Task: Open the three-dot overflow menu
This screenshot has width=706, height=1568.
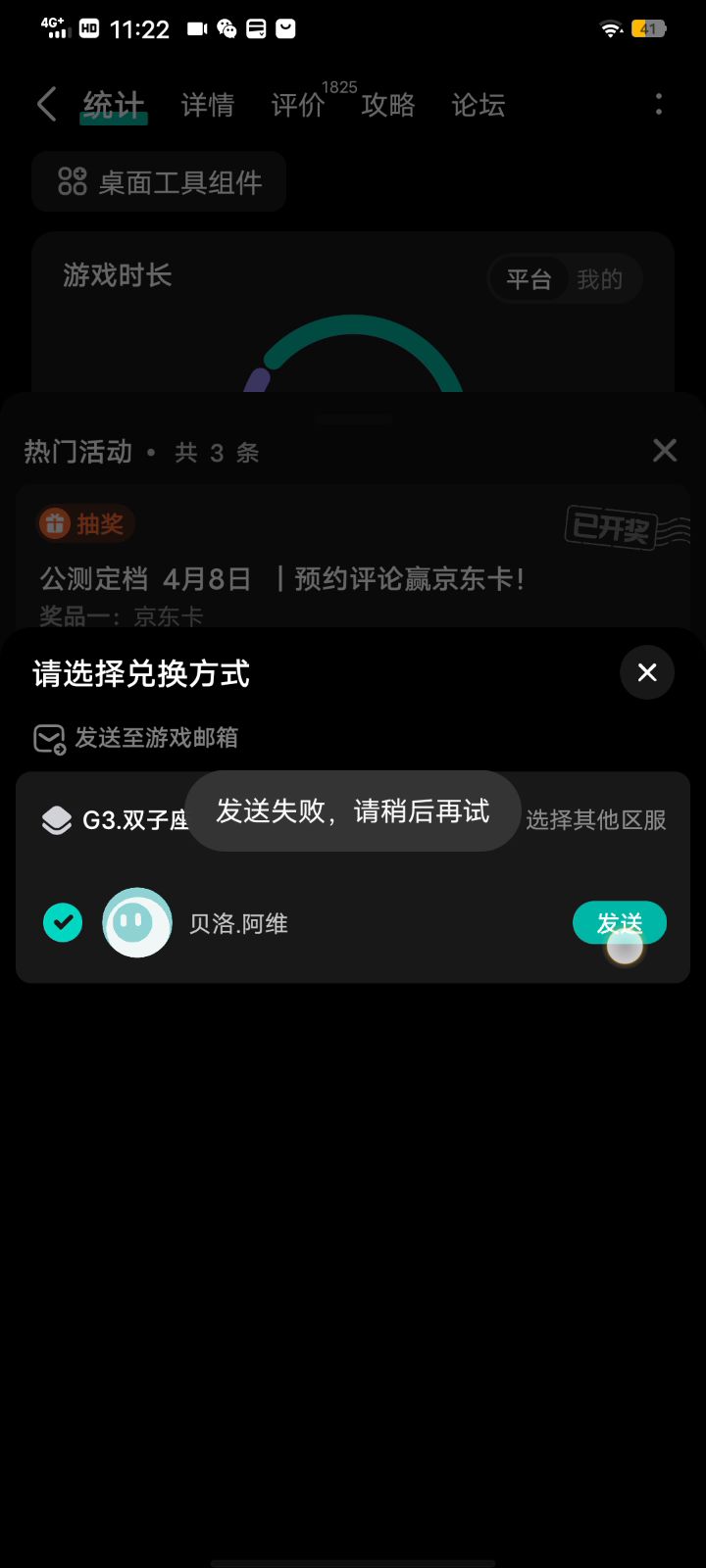Action: click(x=658, y=104)
